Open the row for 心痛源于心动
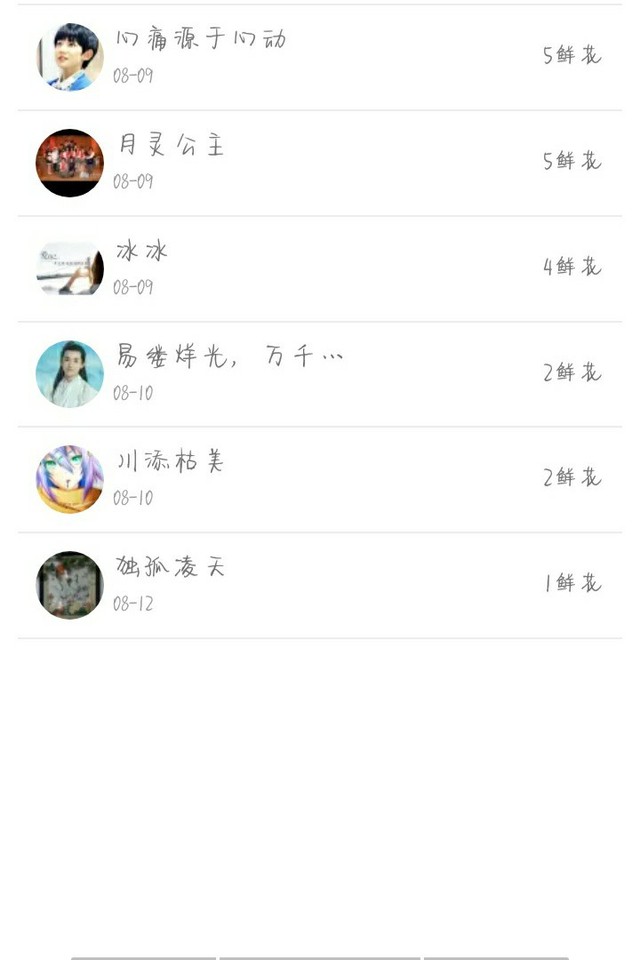 (x=320, y=57)
